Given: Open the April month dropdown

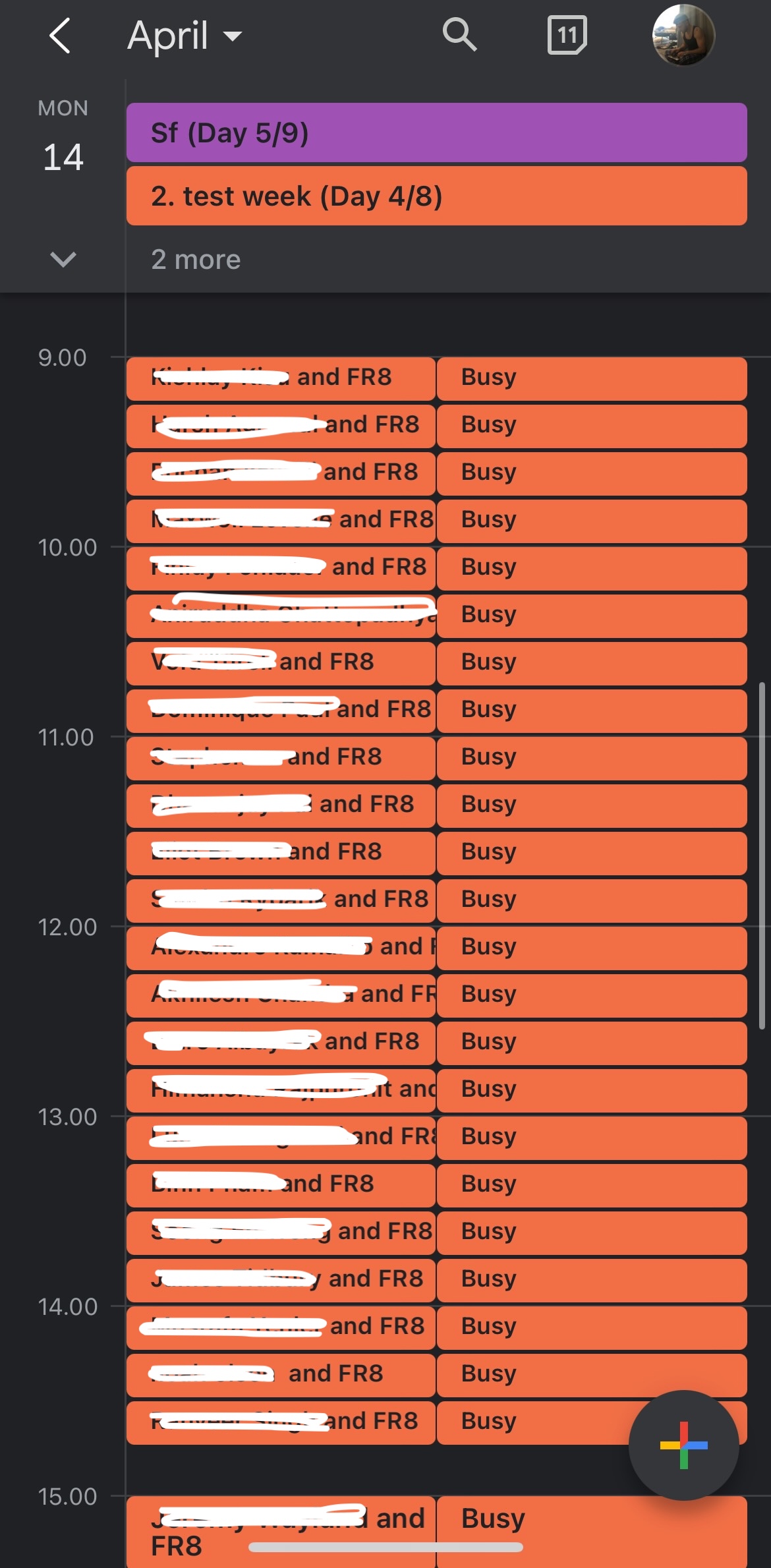Looking at the screenshot, I should click(185, 36).
